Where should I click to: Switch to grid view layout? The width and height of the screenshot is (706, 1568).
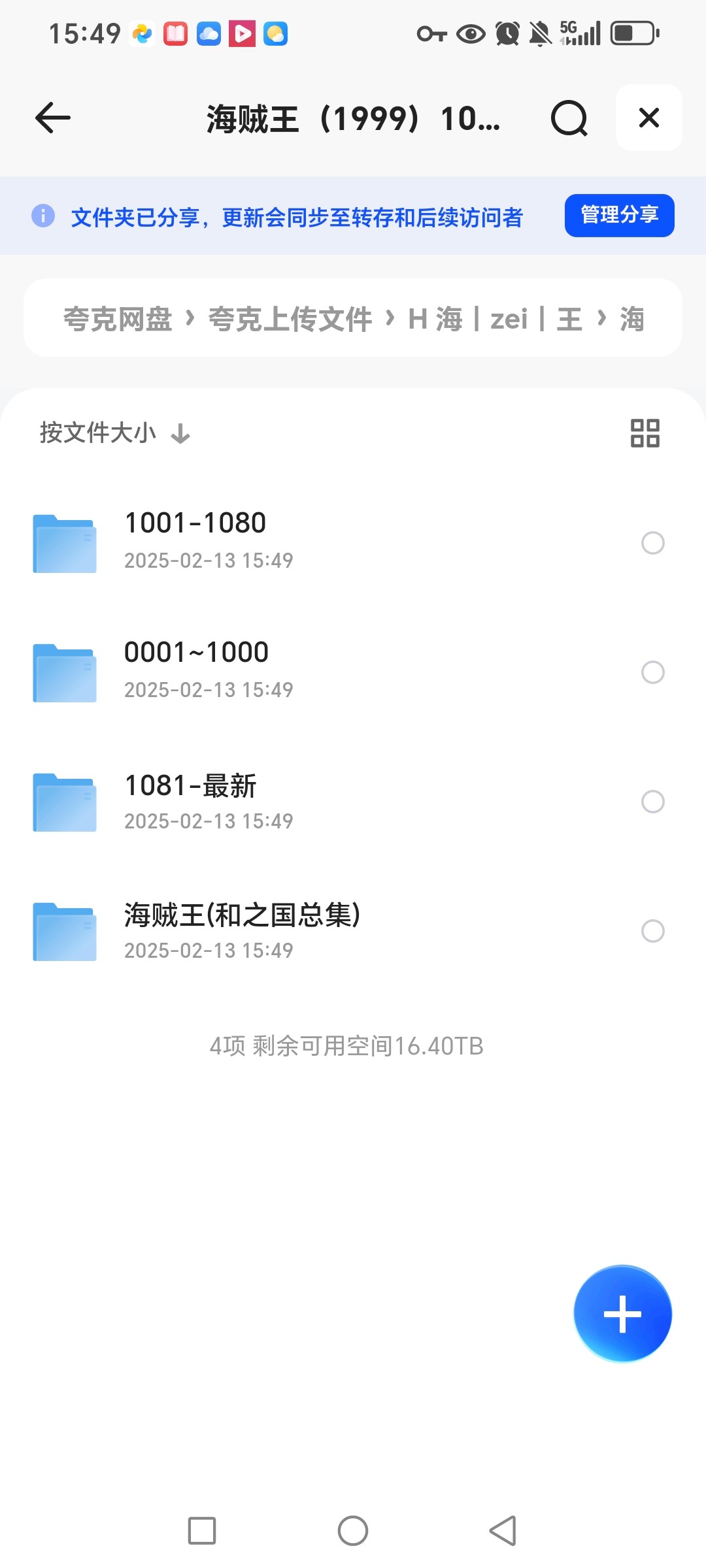(645, 433)
